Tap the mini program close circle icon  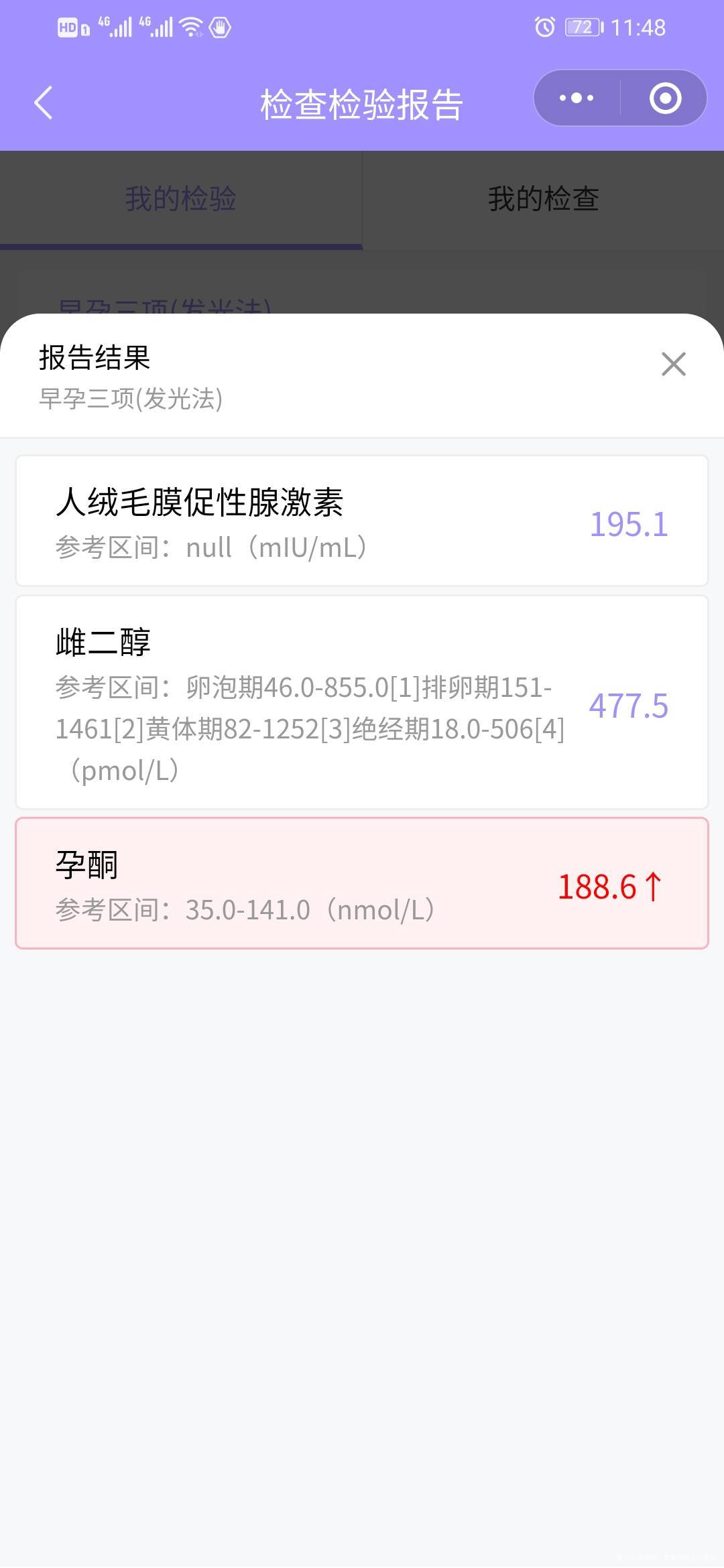point(664,98)
